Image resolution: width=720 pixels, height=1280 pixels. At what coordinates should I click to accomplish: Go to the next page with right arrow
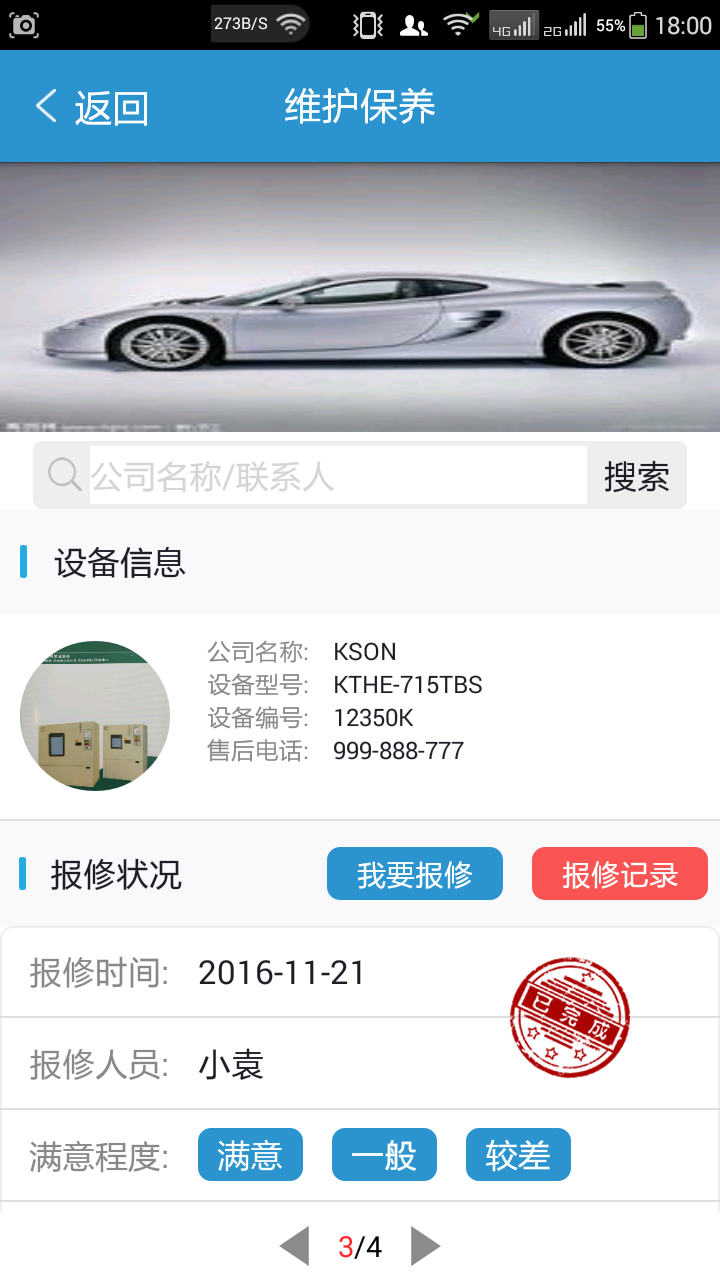(425, 1246)
